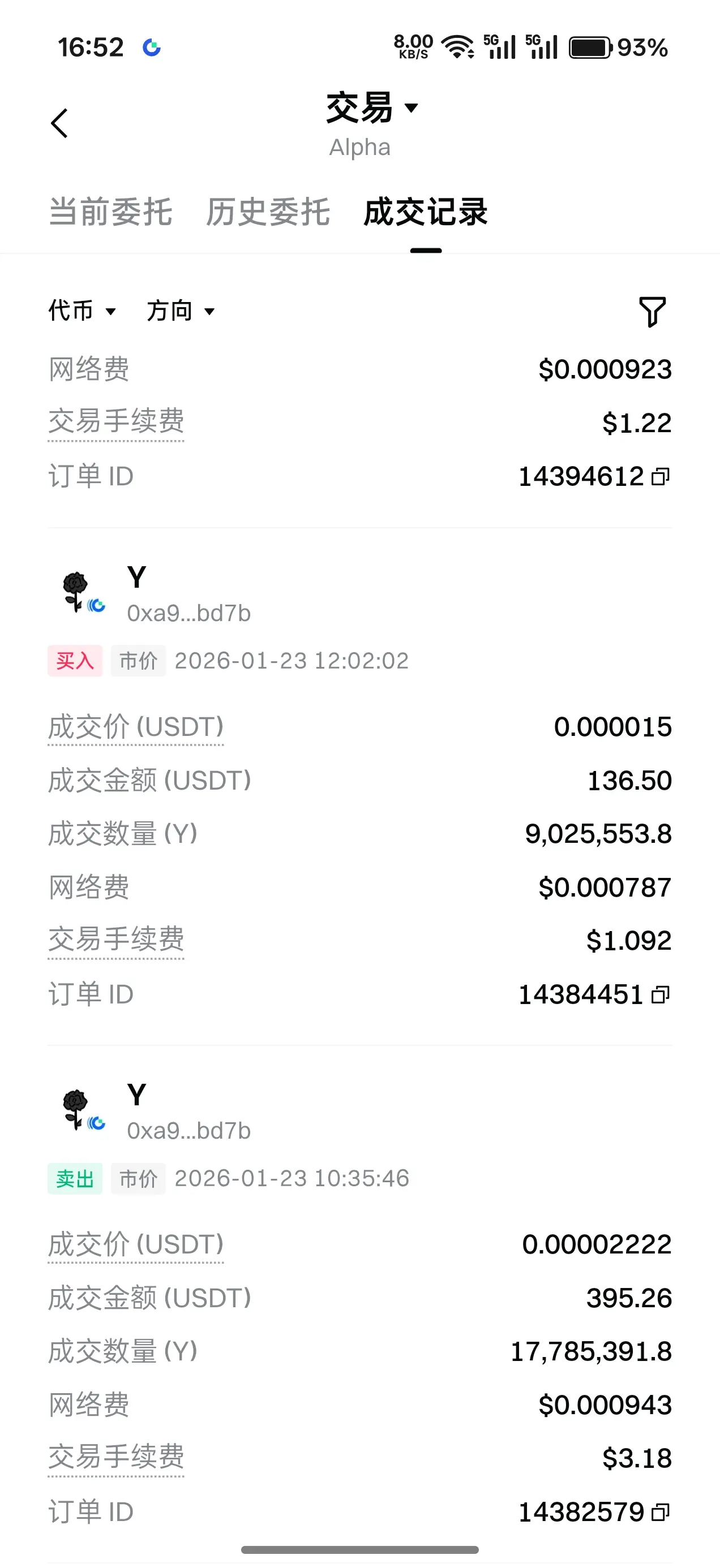Open the 方向 filter dropdown
The width and height of the screenshot is (720, 1568).
[181, 311]
